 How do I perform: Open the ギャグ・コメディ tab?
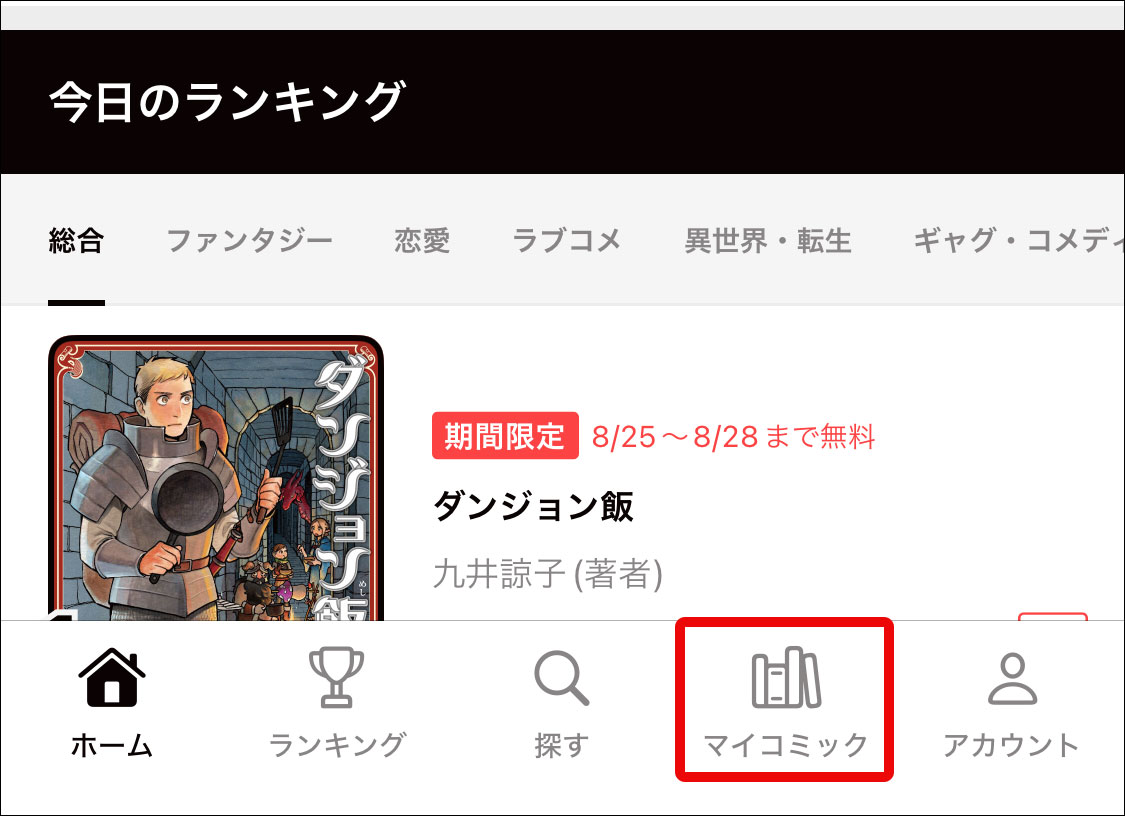(x=1015, y=241)
